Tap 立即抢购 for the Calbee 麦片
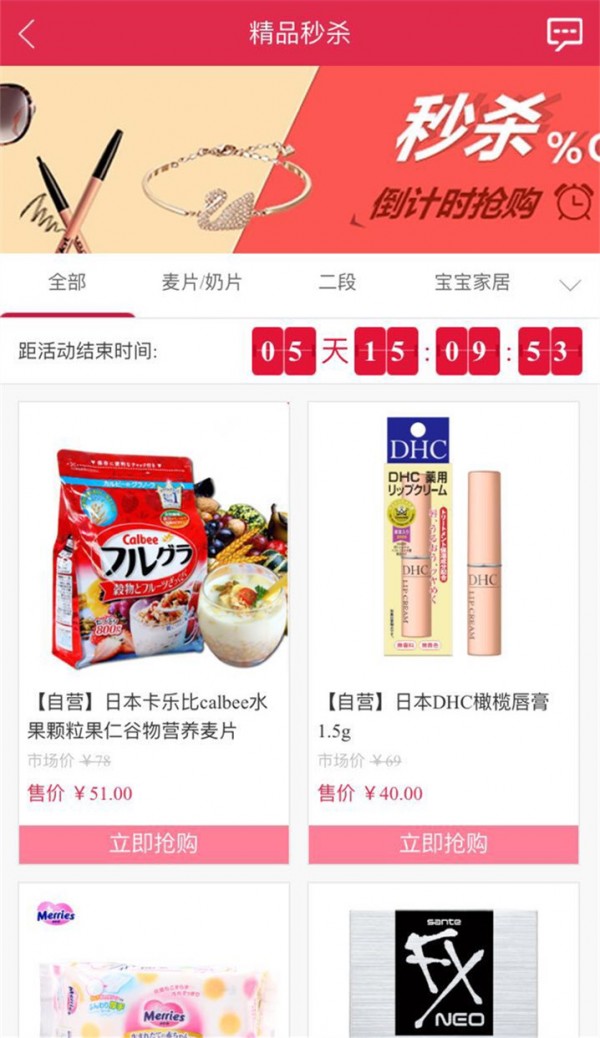 pos(154,843)
